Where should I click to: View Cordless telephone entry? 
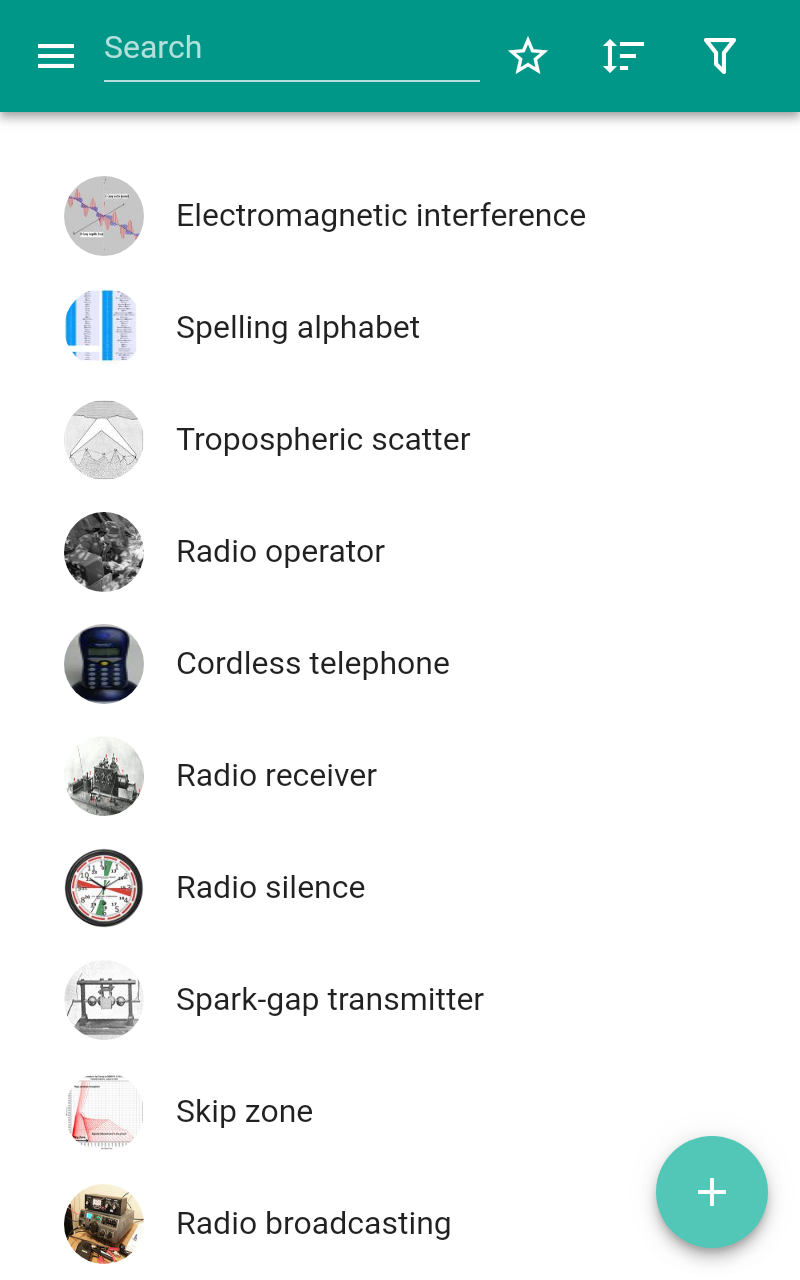400,664
